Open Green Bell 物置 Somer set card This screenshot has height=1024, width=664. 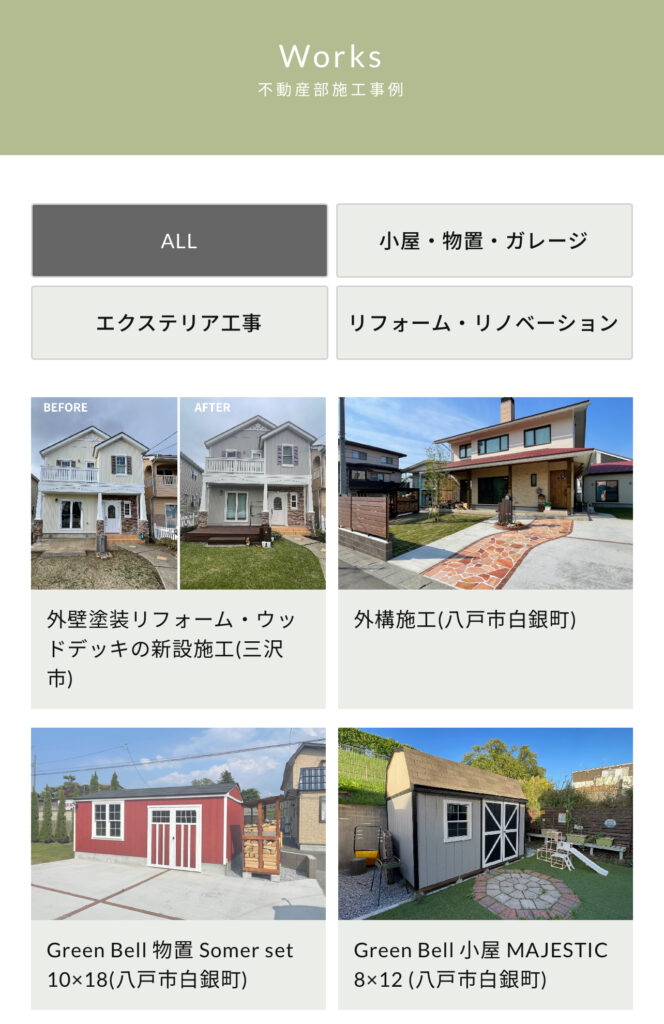178,867
